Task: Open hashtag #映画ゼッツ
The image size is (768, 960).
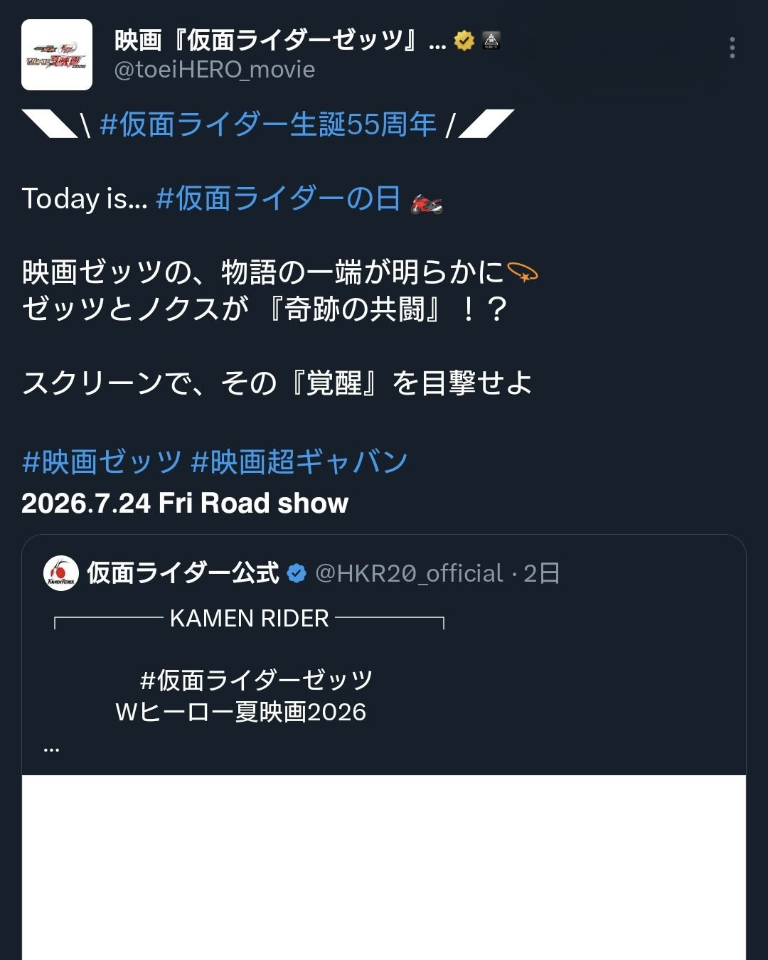Action: coord(102,461)
